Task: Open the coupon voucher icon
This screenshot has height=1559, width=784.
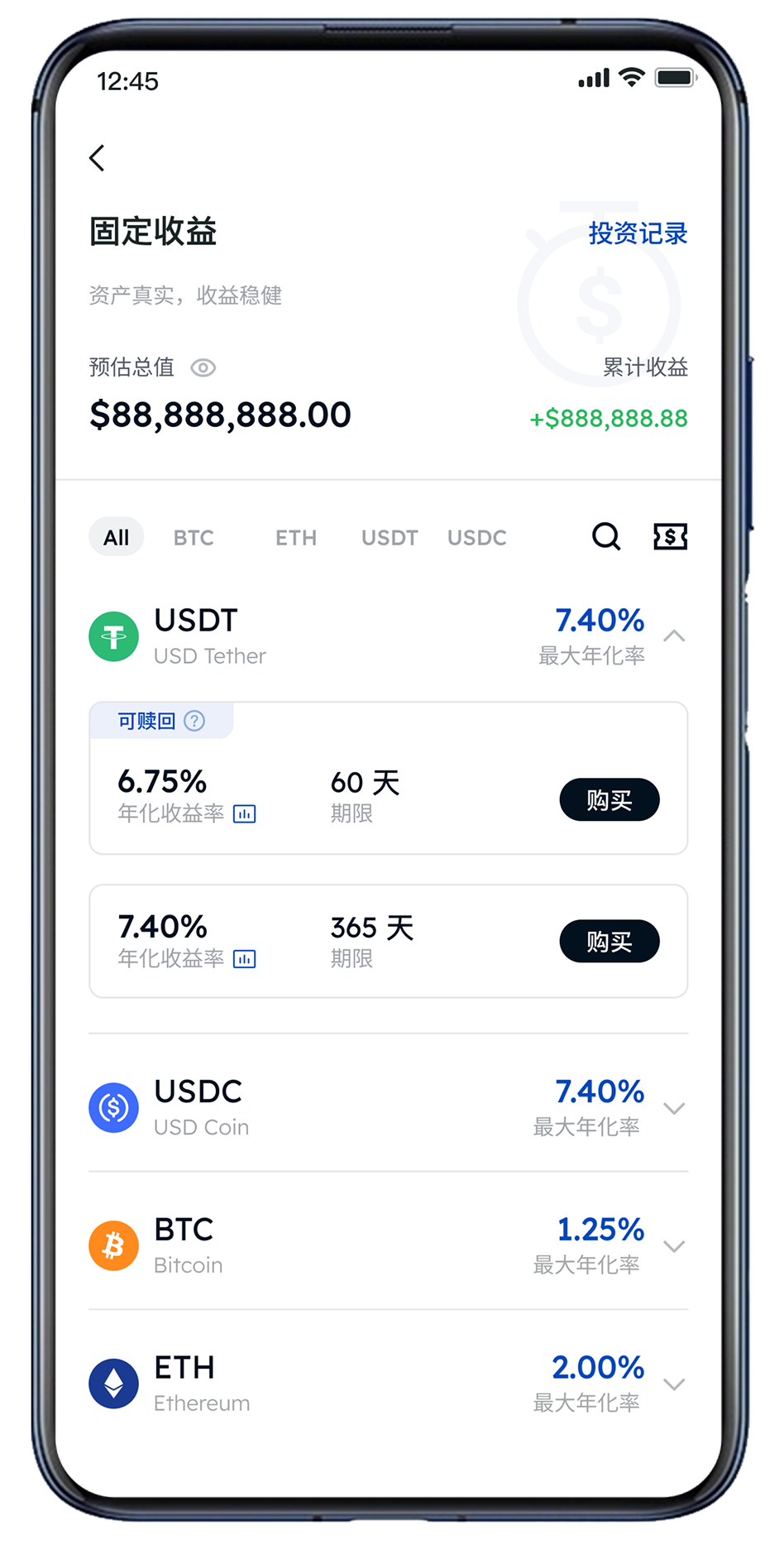Action: pos(670,537)
